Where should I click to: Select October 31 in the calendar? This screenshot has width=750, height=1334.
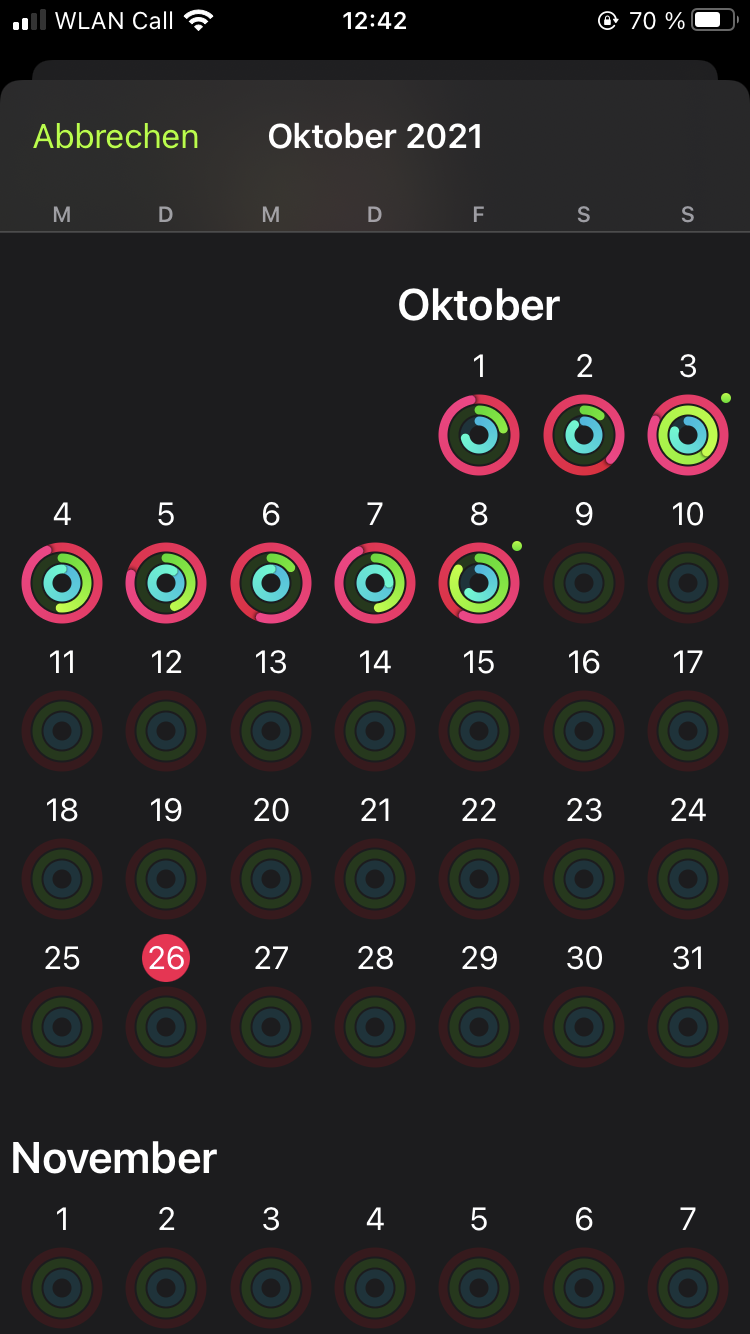click(x=688, y=1026)
